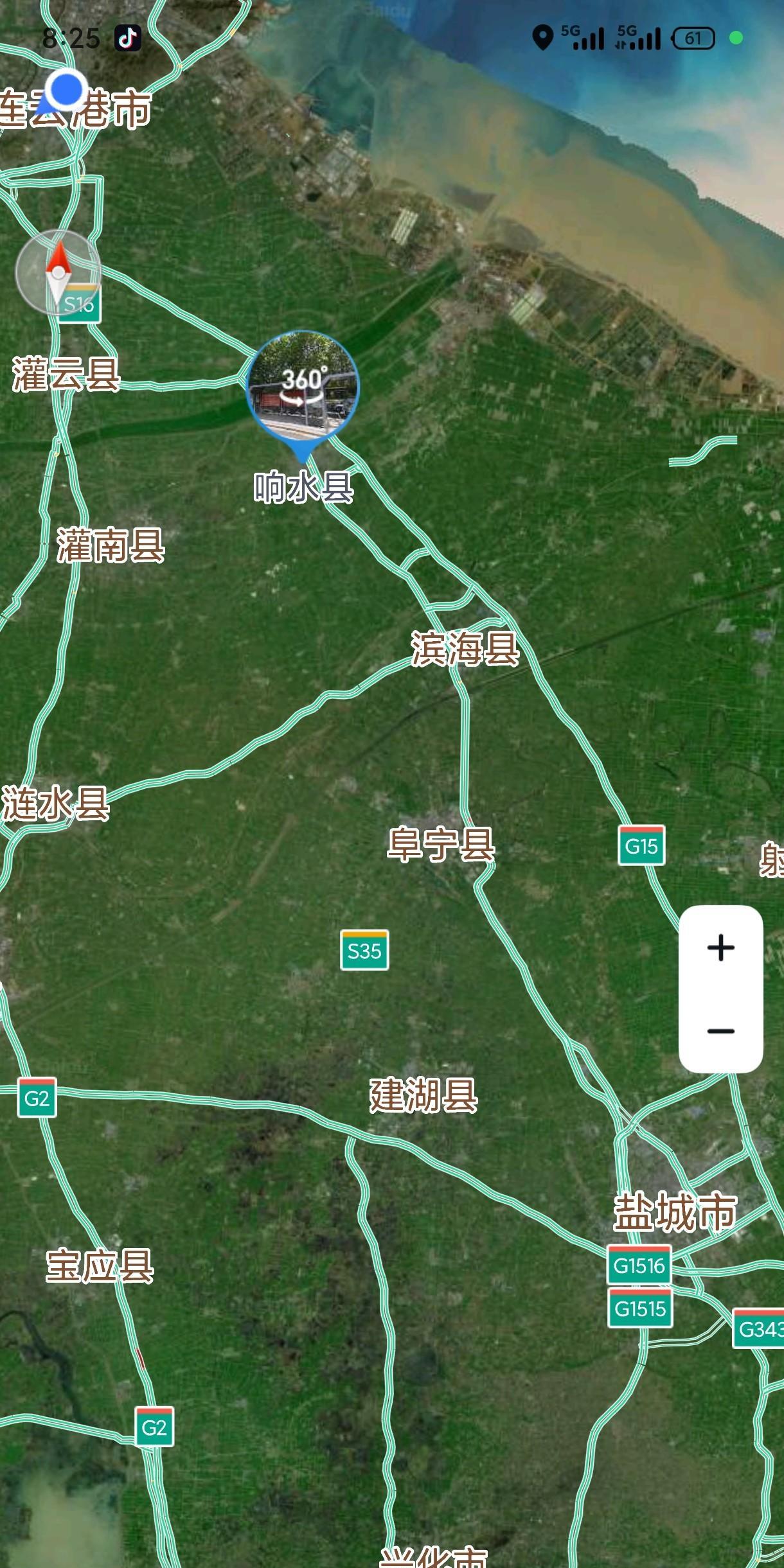Zoom out with the minus button
Image resolution: width=784 pixels, height=1568 pixels.
coord(720,1031)
